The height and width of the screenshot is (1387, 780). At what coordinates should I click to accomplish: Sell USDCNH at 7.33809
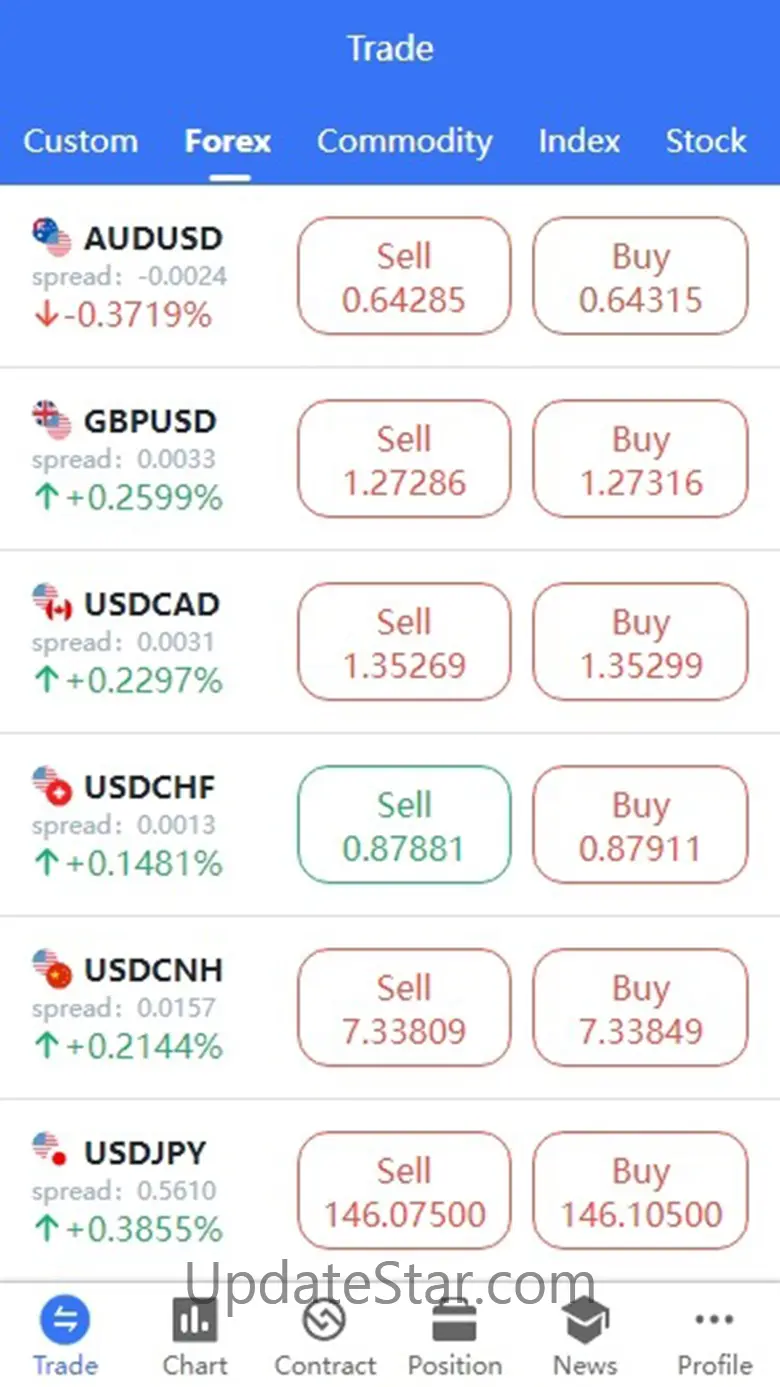coord(404,1009)
